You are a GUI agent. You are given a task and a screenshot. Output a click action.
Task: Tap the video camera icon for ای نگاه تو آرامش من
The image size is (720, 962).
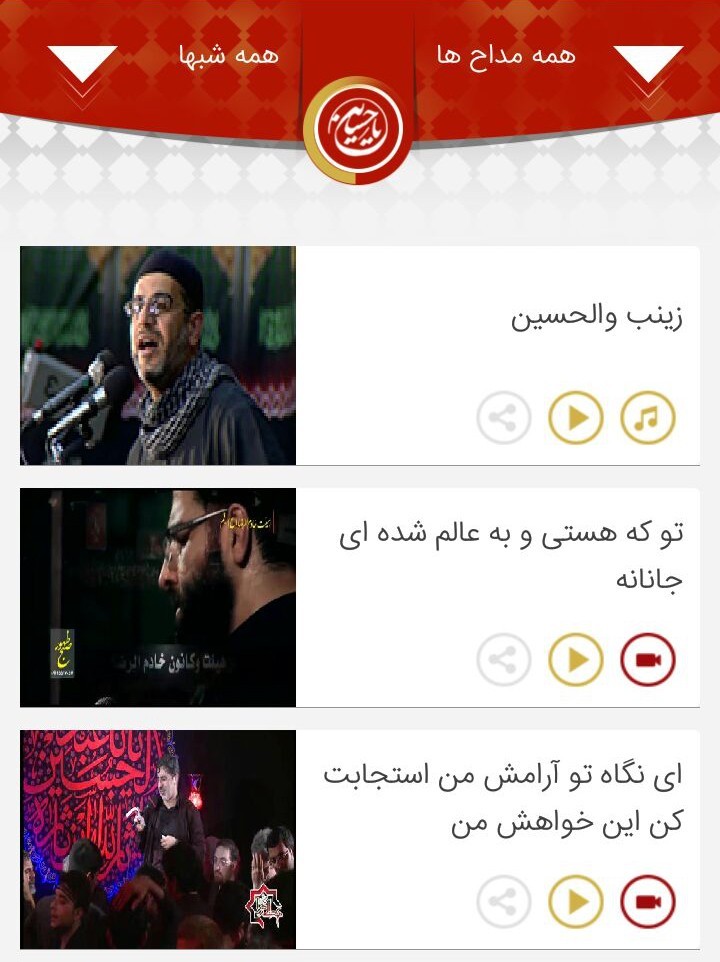pos(648,901)
